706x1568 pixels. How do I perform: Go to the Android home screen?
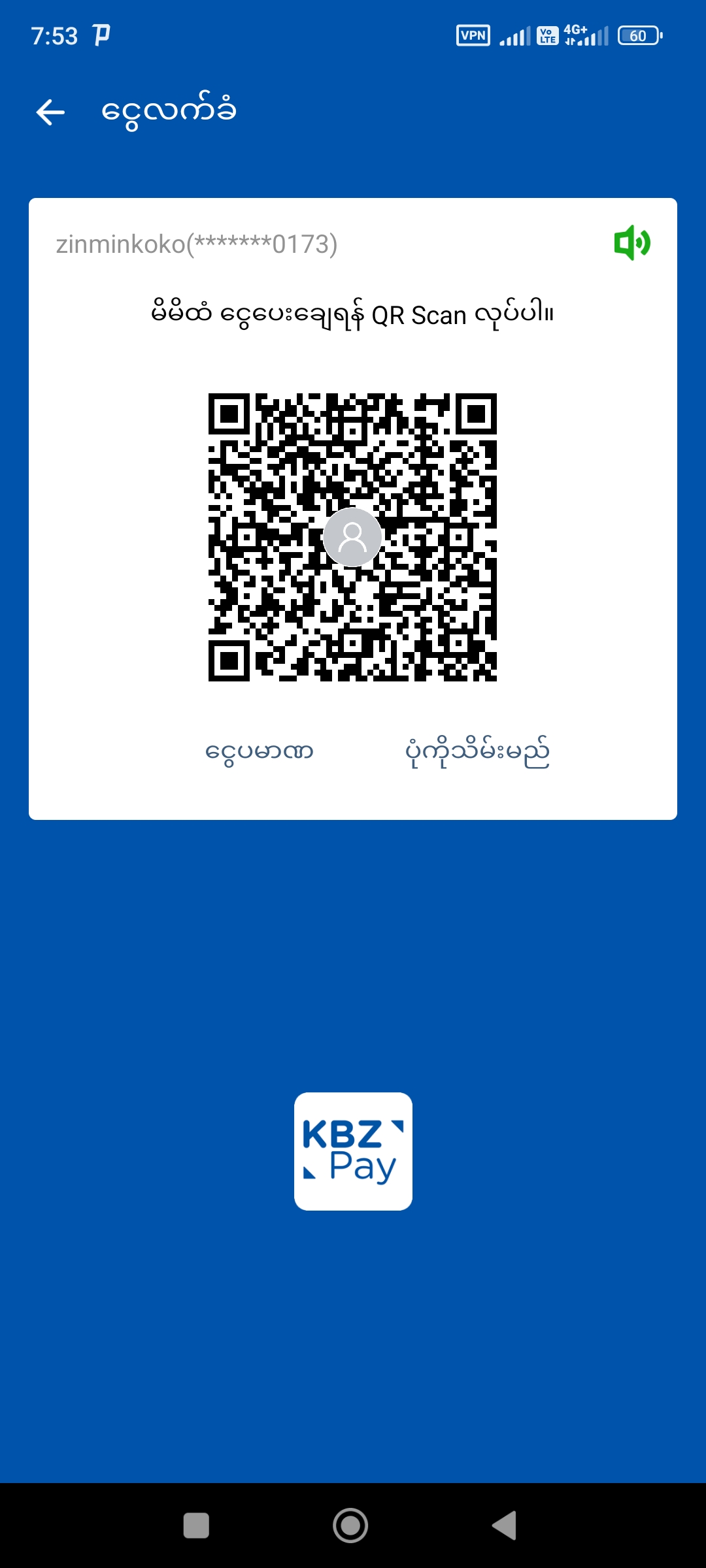(x=350, y=1525)
